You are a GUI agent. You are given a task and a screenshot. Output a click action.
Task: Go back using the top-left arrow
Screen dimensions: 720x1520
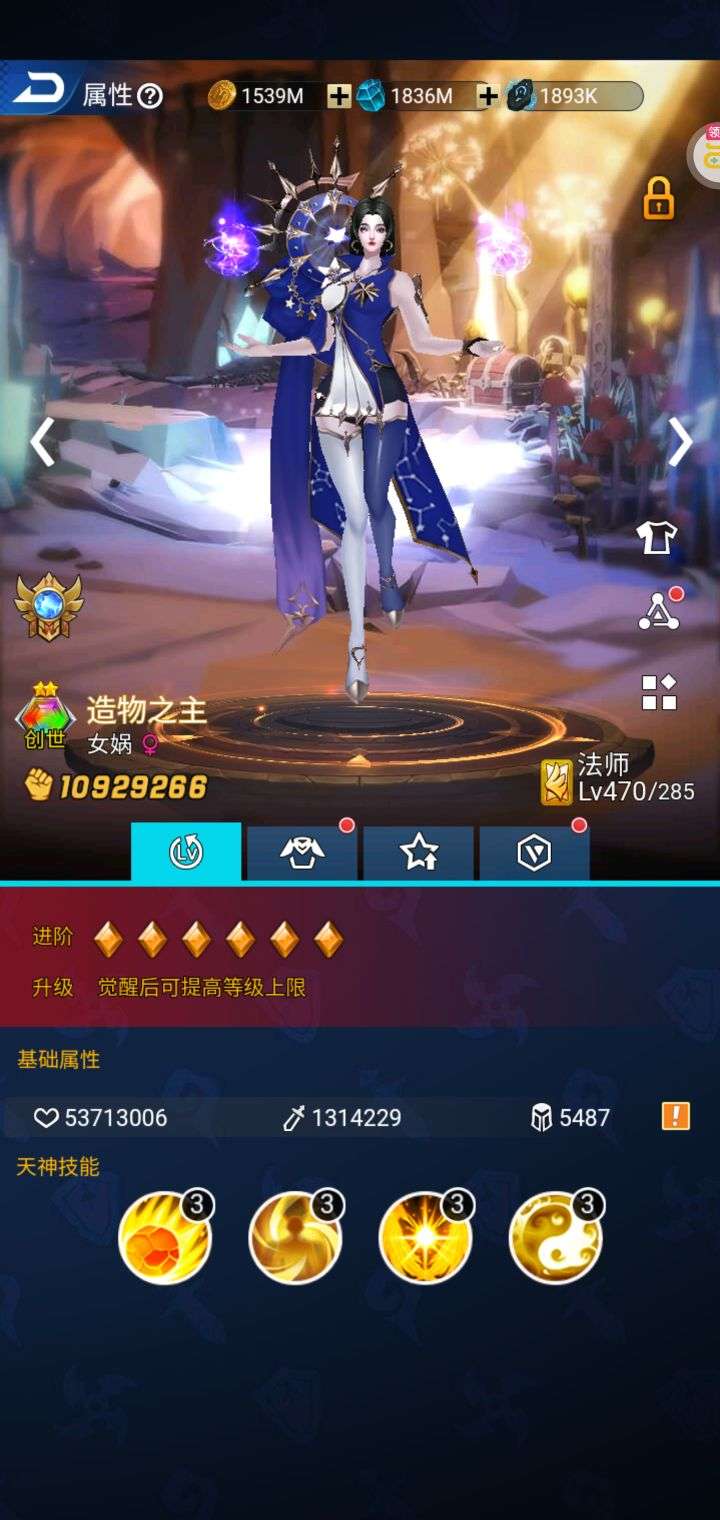click(x=37, y=88)
